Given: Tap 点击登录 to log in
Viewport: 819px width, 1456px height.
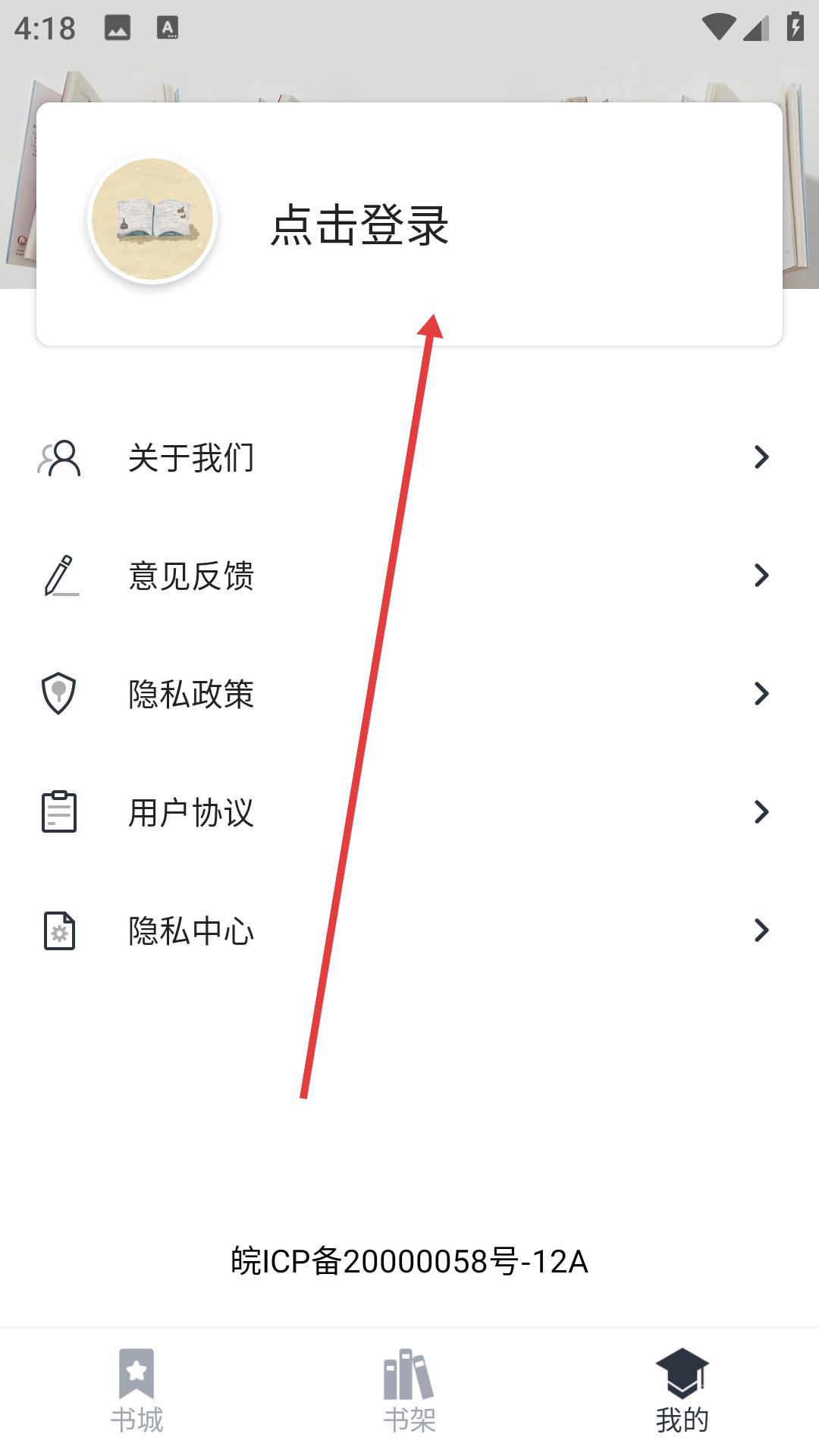Looking at the screenshot, I should pyautogui.click(x=360, y=225).
